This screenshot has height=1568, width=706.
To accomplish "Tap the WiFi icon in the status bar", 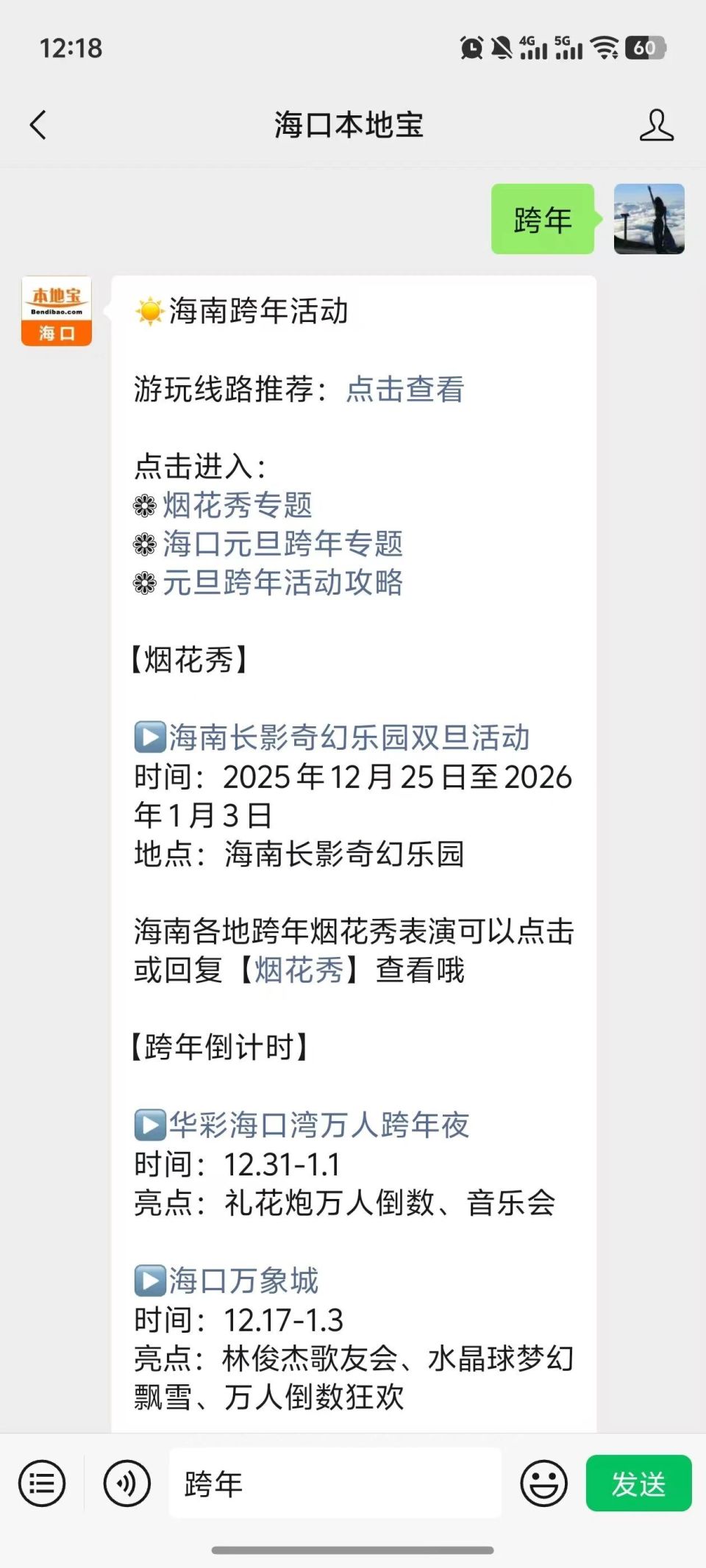I will click(605, 47).
